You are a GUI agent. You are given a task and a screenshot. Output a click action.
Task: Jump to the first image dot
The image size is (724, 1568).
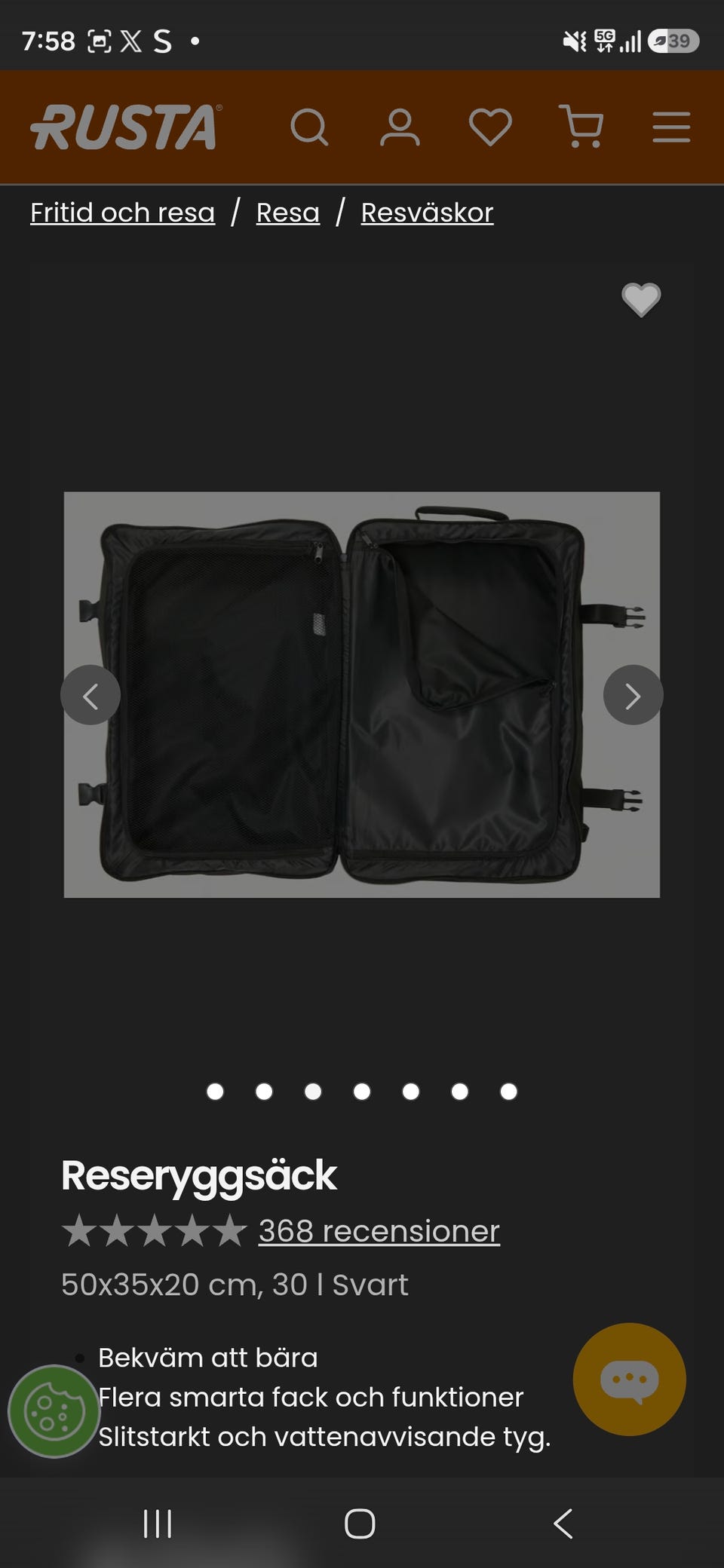[x=215, y=1092]
